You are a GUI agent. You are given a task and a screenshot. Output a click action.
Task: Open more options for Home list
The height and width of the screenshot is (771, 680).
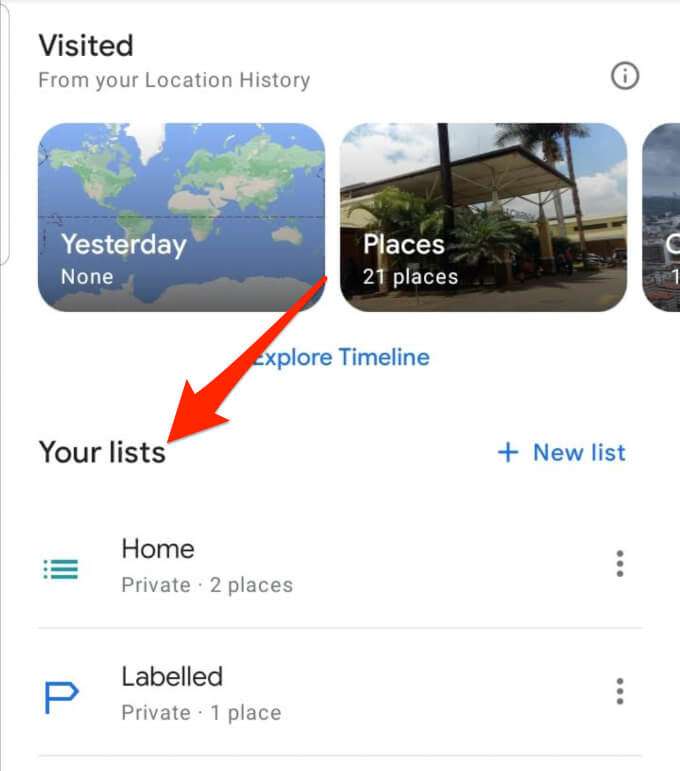point(620,564)
